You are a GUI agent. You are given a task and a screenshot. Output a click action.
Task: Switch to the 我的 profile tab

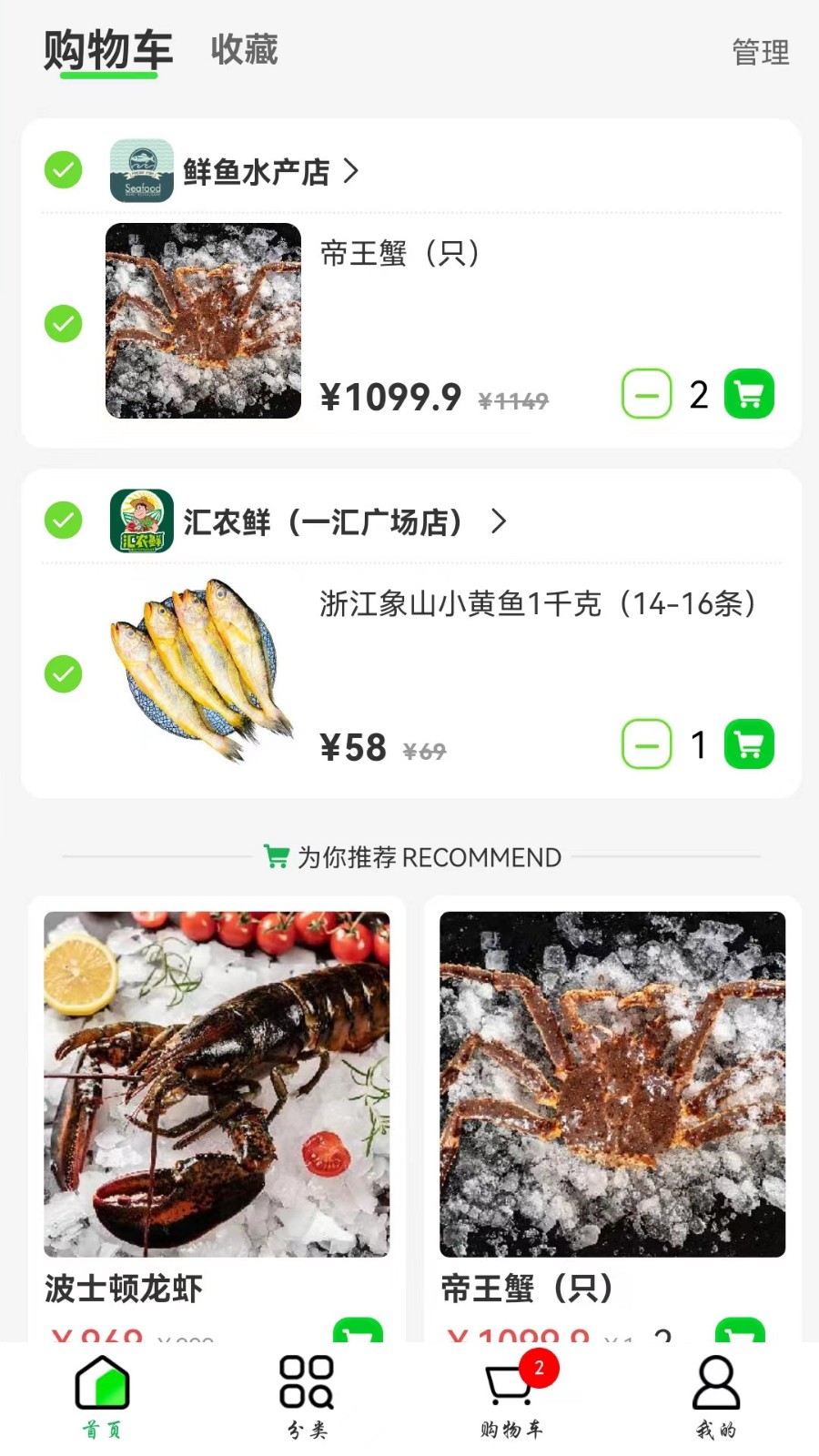pyautogui.click(x=716, y=1397)
